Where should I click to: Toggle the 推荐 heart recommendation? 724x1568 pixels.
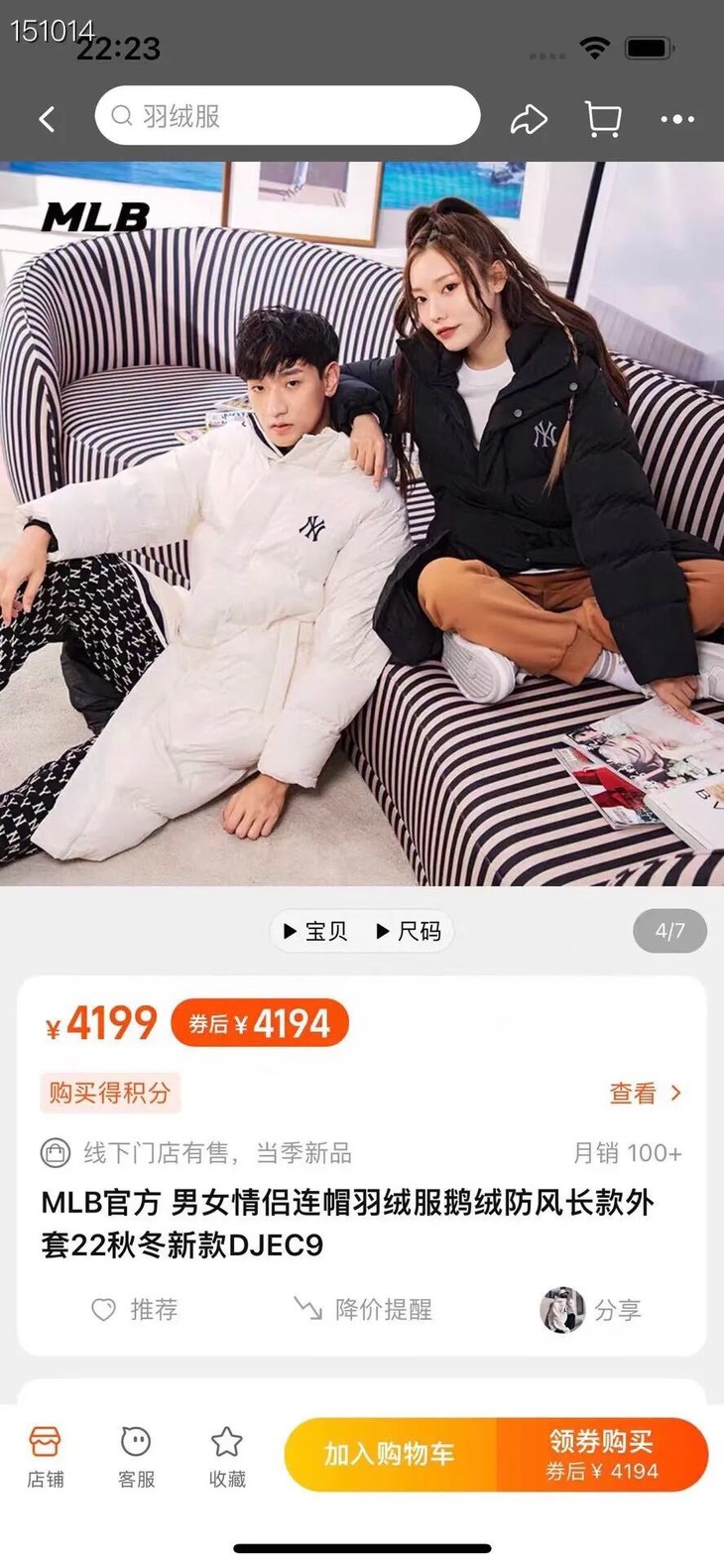pos(102,1309)
